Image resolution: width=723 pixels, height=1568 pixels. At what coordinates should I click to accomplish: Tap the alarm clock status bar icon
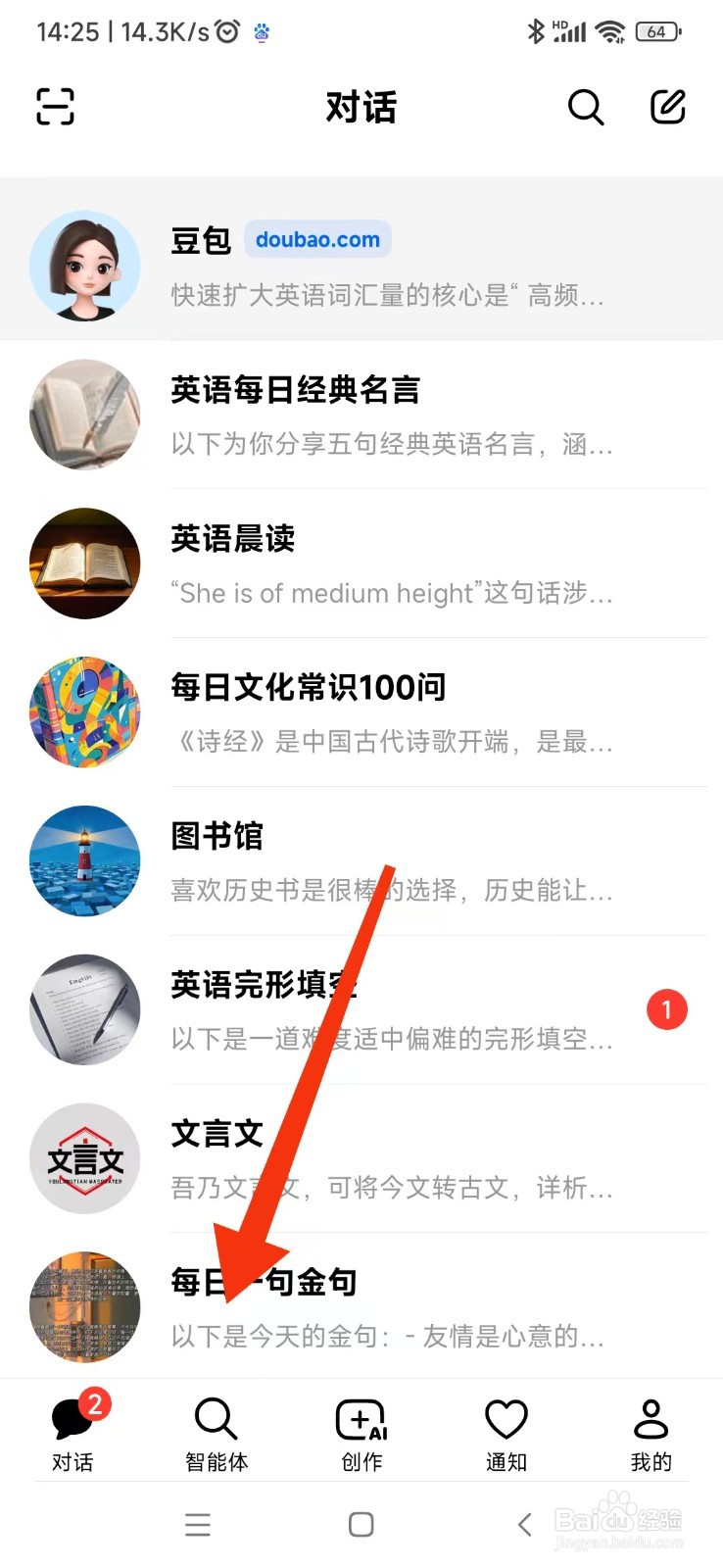pos(226,30)
